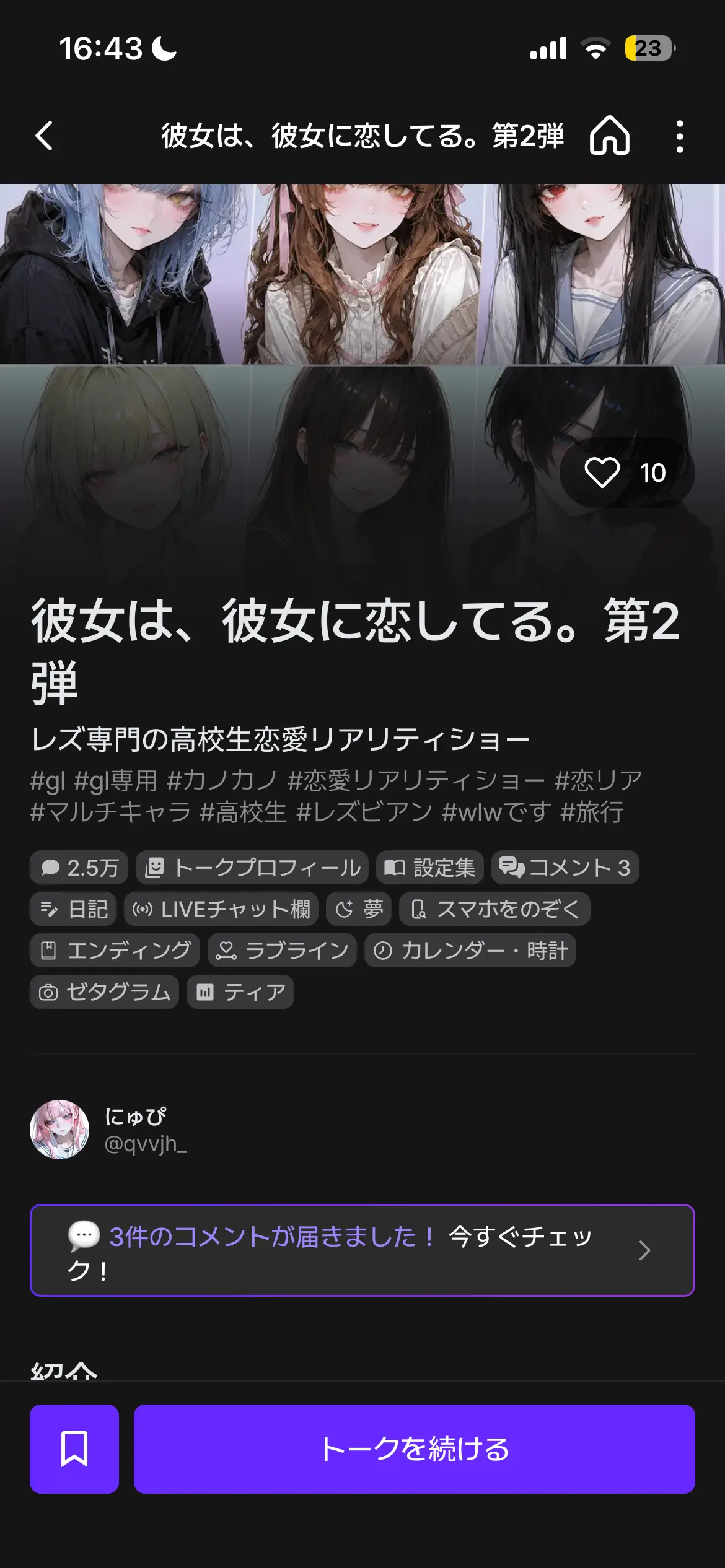View the コメント 3 chip
Viewport: 725px width, 1568px height.
point(565,867)
